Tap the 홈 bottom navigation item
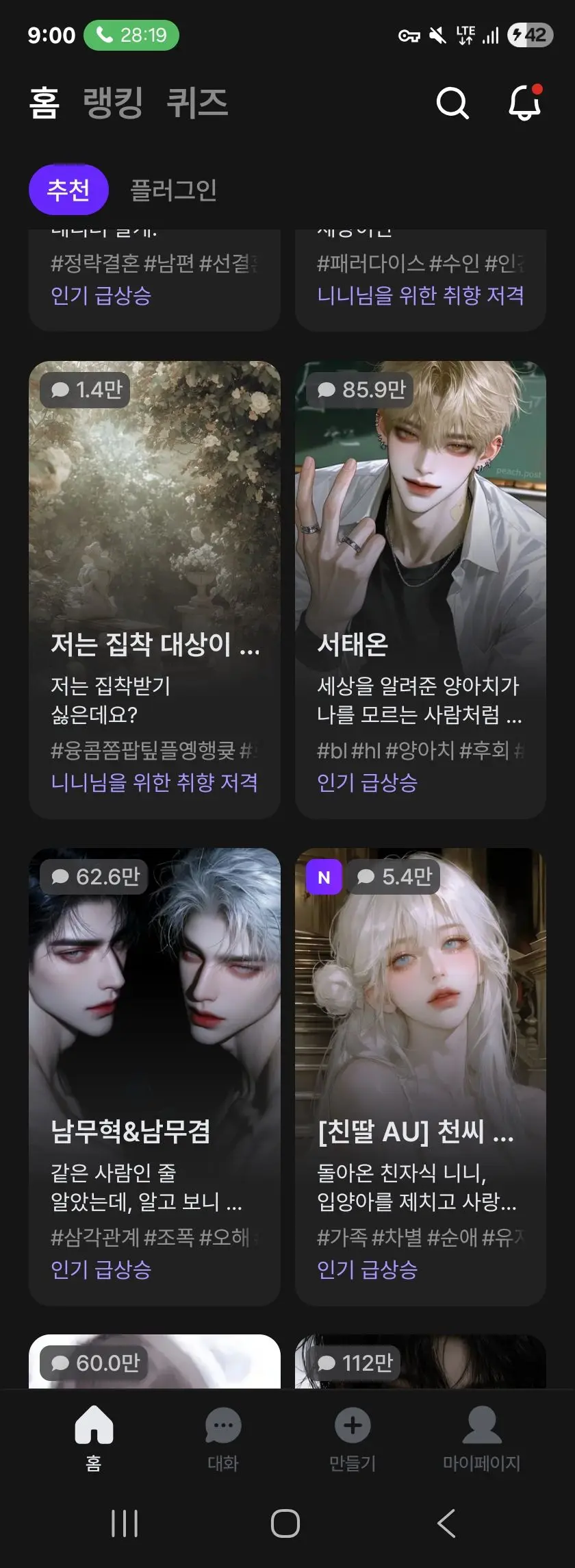575x1568 pixels. [94, 1439]
